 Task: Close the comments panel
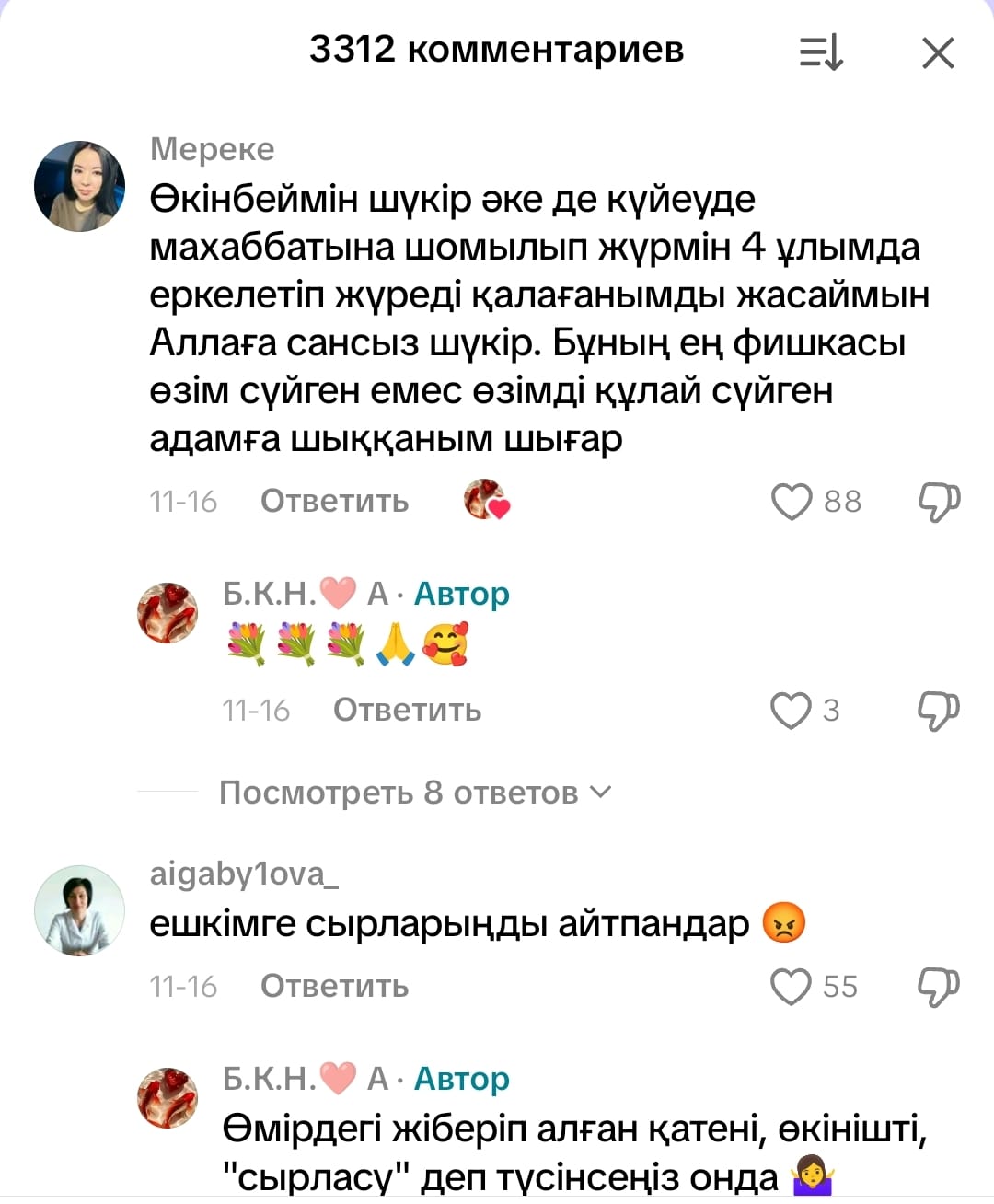click(x=937, y=53)
